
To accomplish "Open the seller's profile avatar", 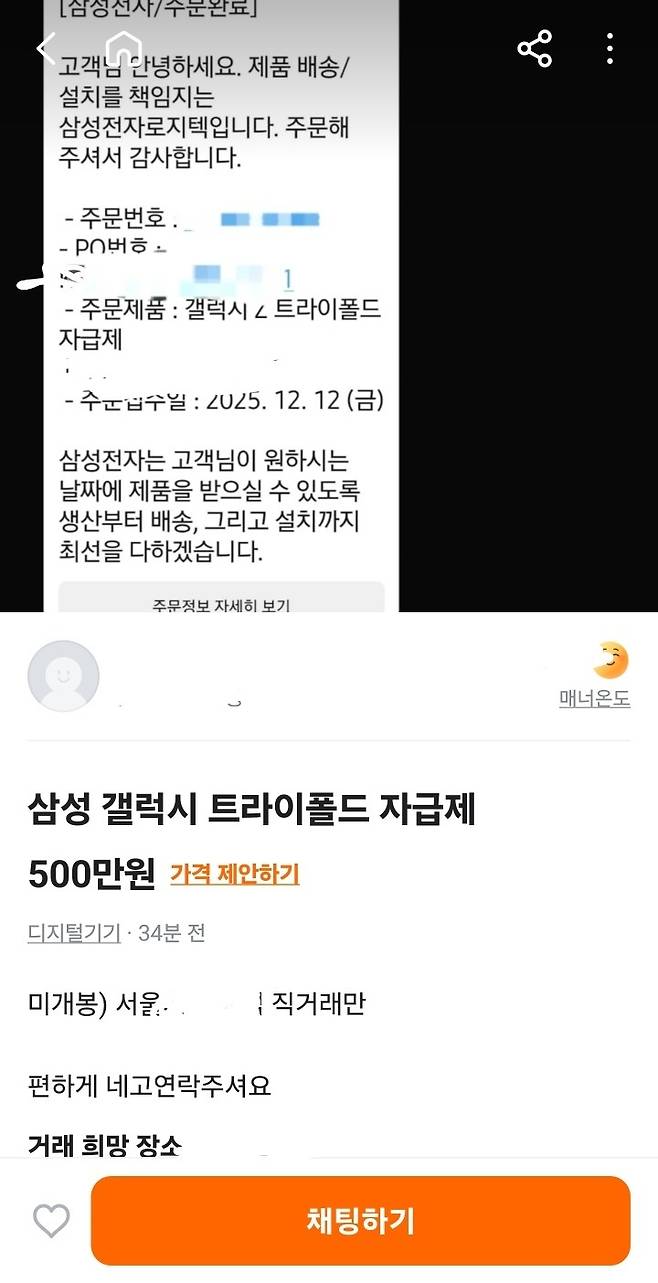I will (x=64, y=676).
